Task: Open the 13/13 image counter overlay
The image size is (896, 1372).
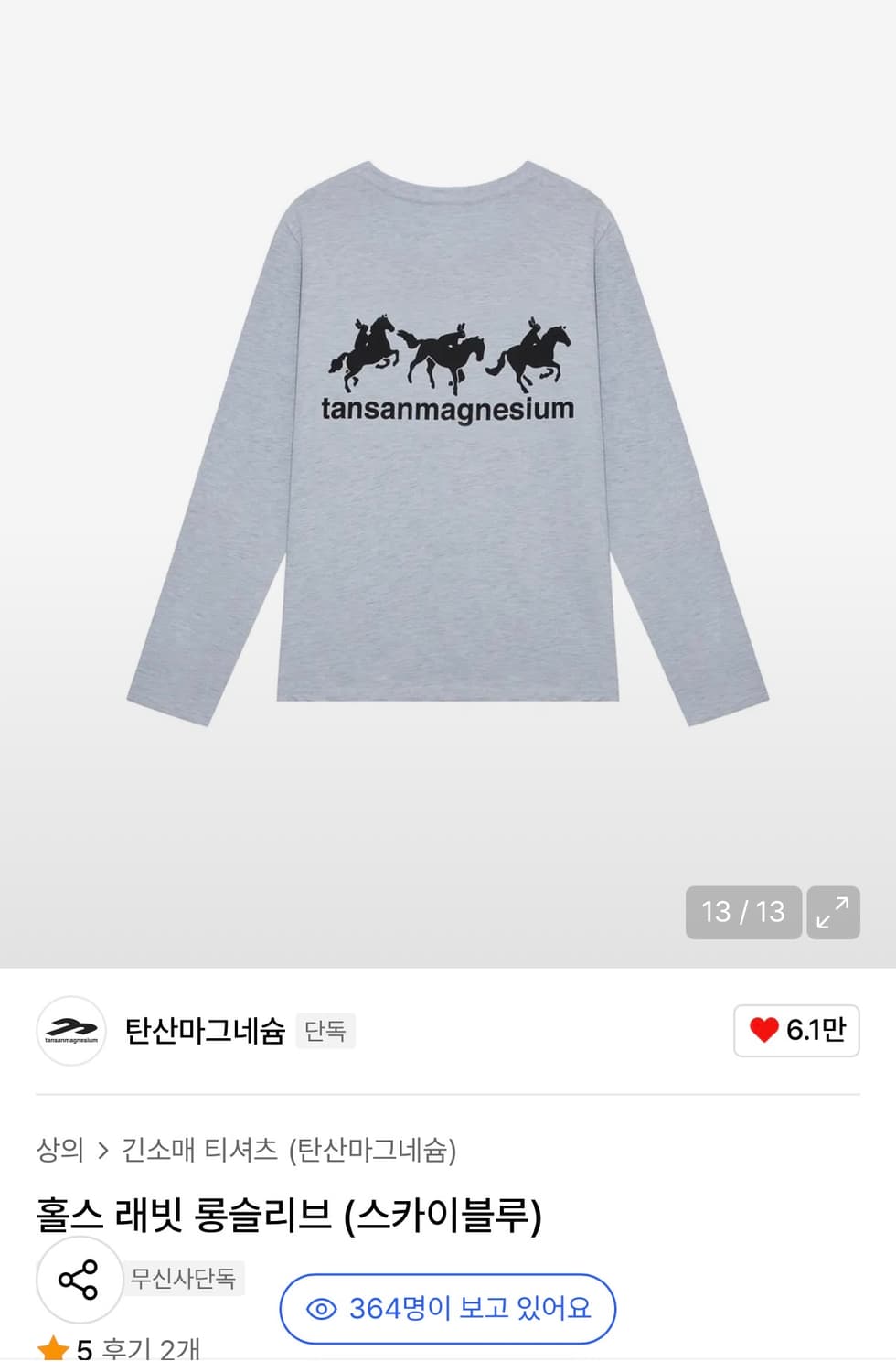Action: [742, 913]
